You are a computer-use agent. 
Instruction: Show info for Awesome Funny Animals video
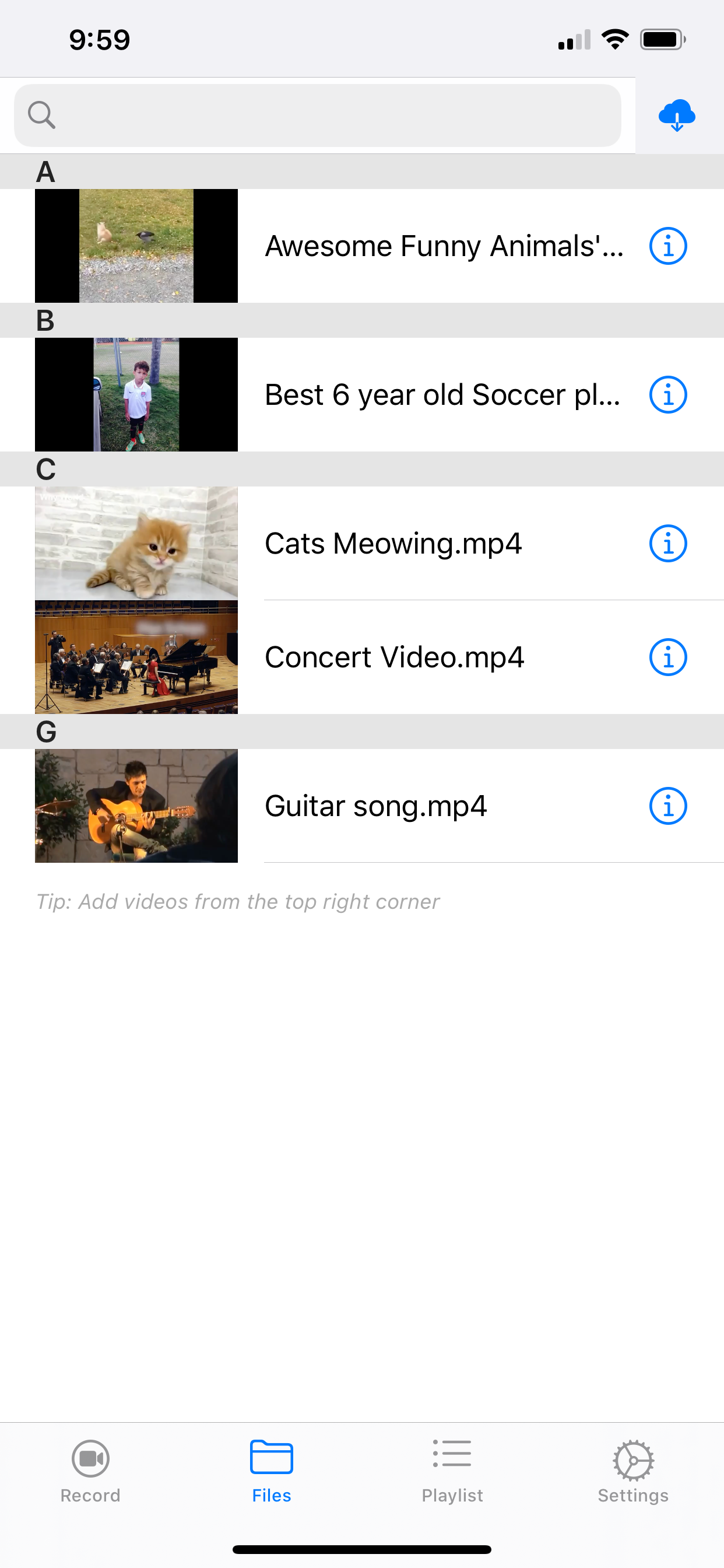(x=667, y=246)
